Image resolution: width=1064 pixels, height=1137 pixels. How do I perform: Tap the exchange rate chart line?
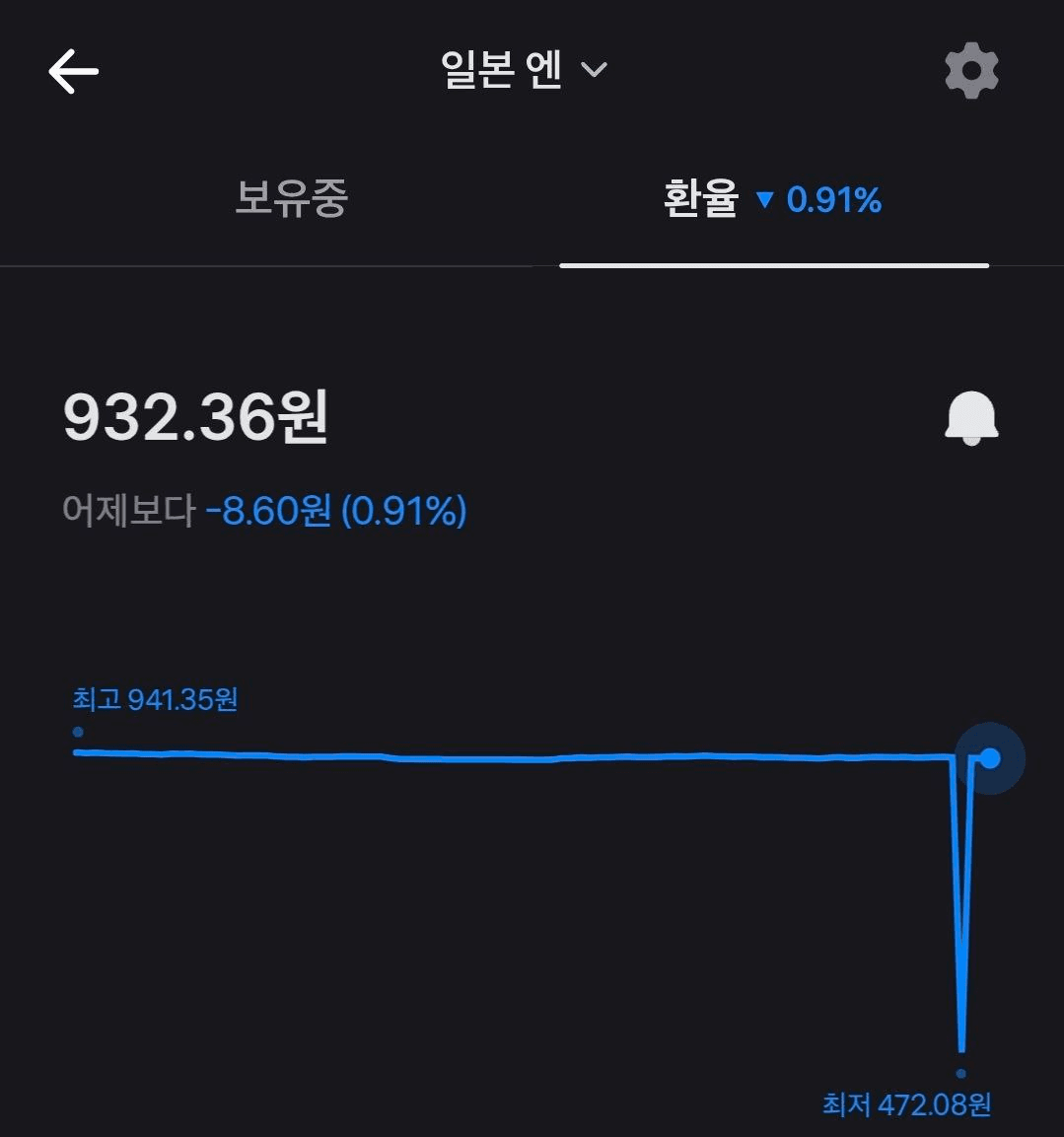(x=493, y=757)
